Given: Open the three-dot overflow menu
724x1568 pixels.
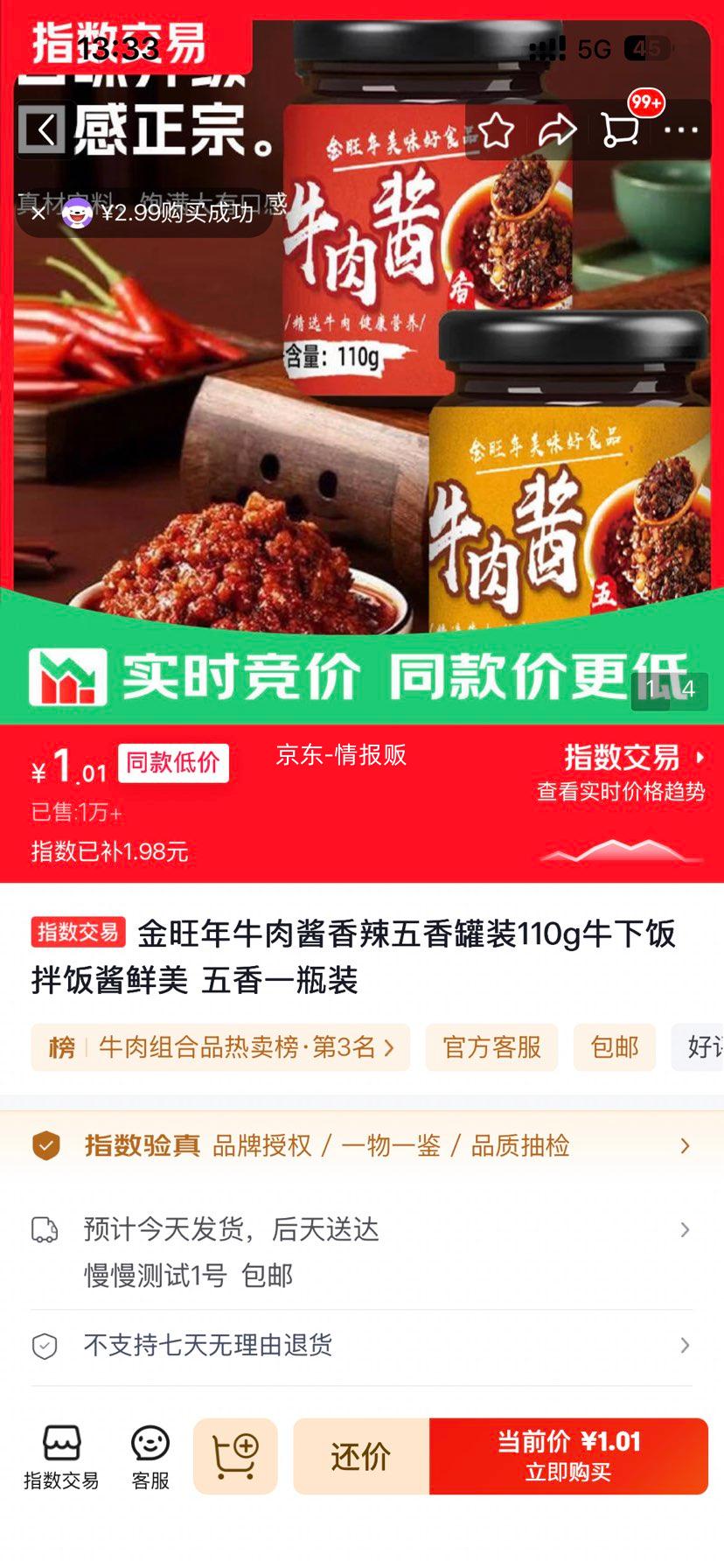Looking at the screenshot, I should click(681, 130).
